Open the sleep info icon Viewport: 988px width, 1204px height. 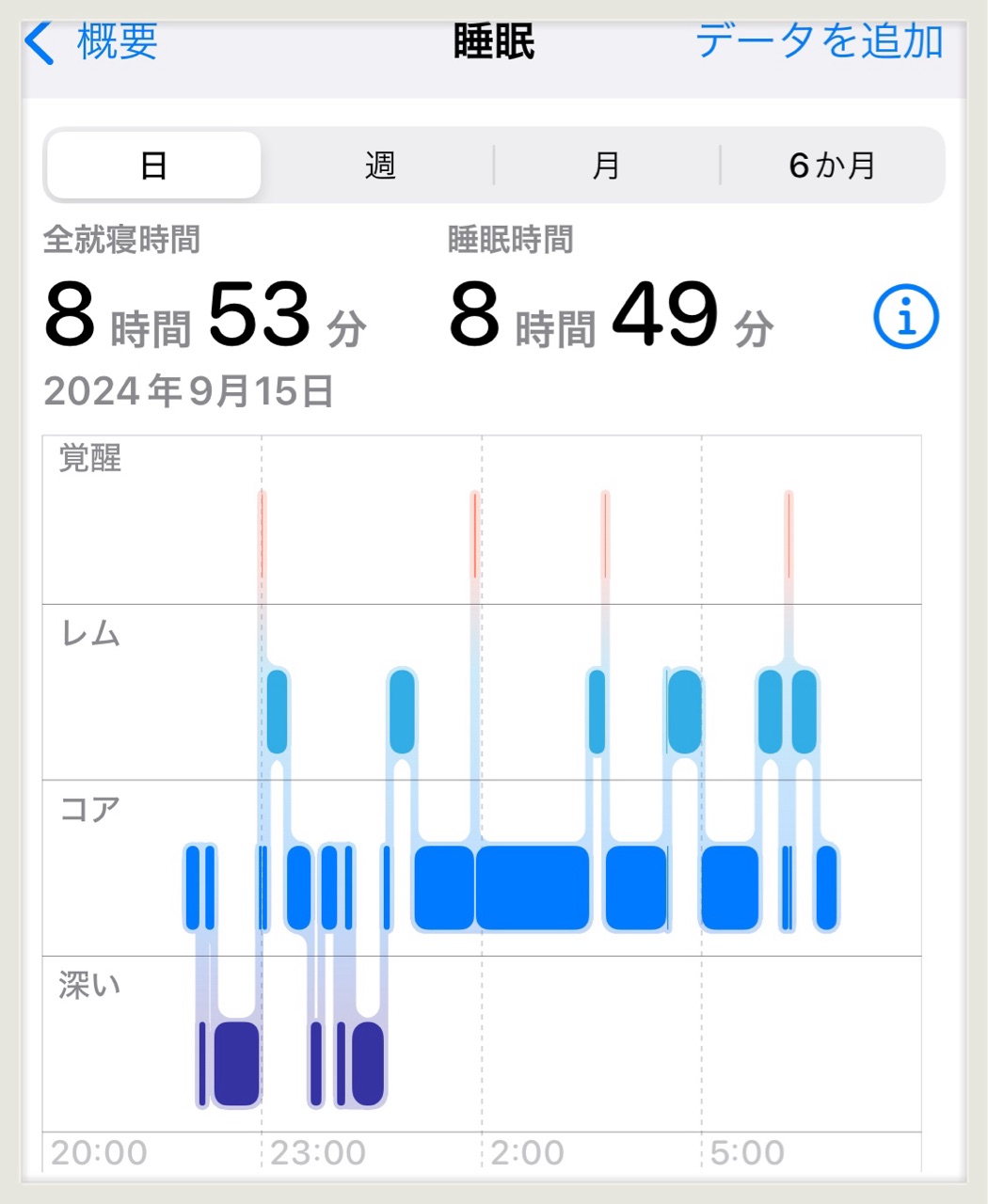[x=905, y=318]
